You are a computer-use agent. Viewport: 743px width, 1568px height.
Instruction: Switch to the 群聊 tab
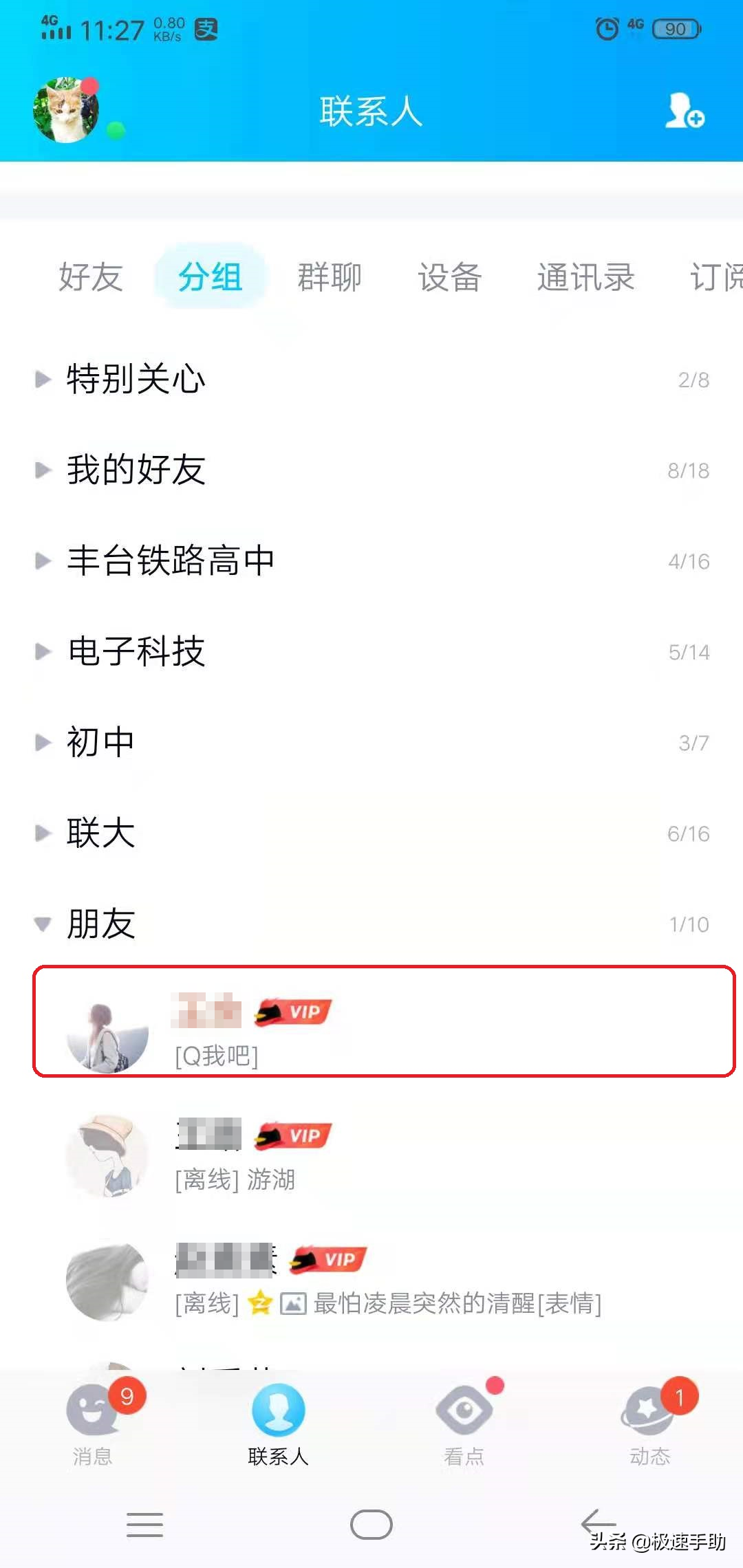(329, 276)
